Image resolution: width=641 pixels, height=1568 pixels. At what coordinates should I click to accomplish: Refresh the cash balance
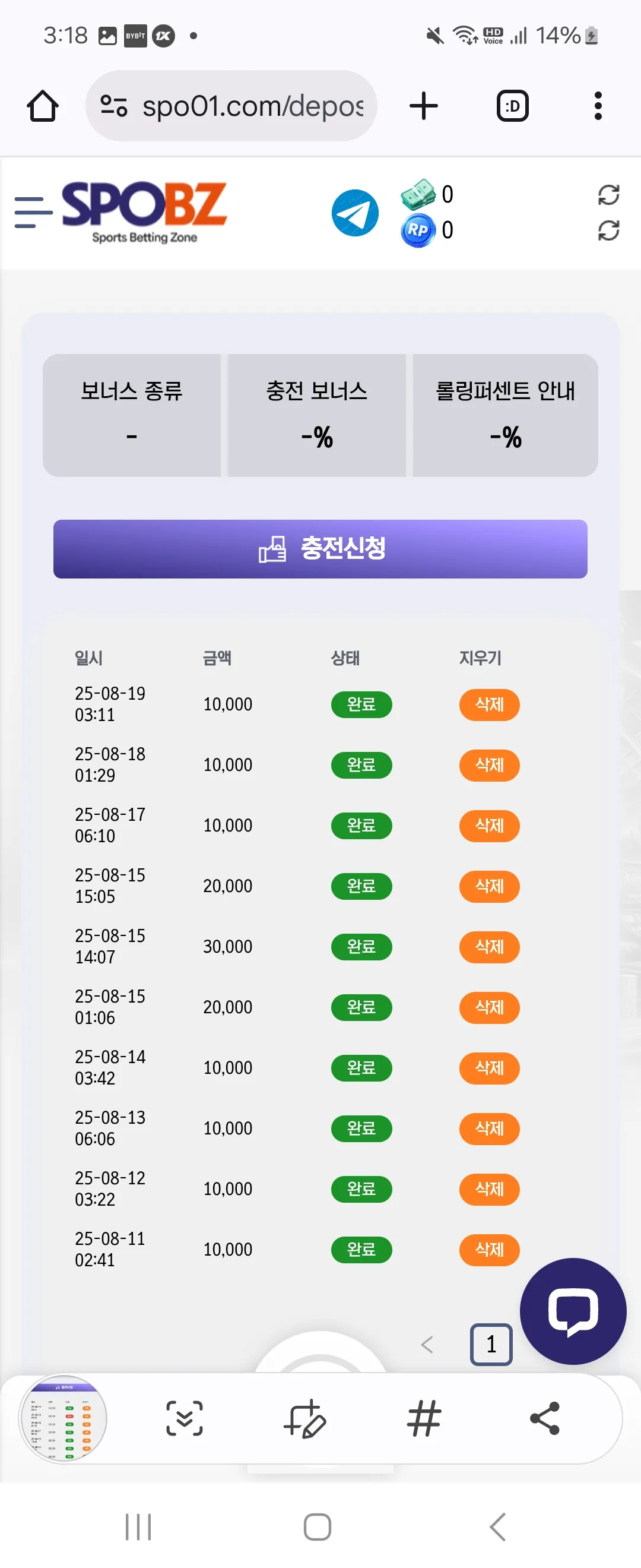[608, 195]
